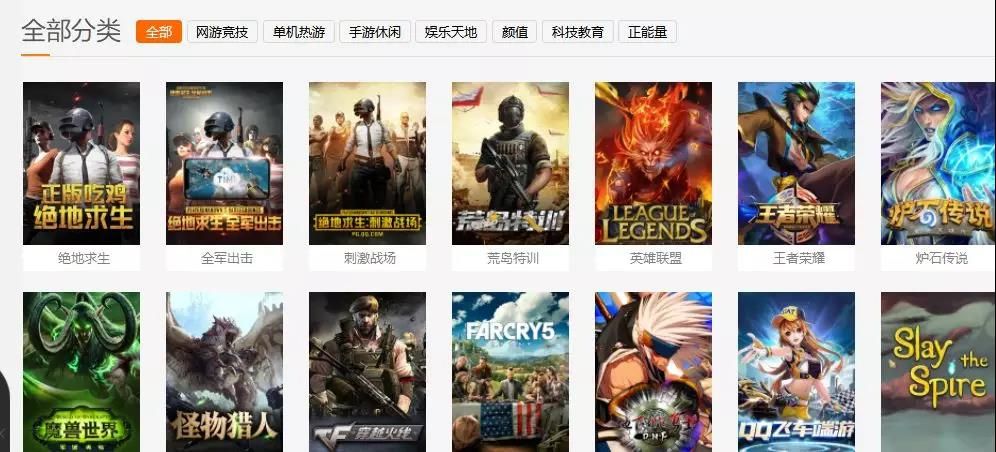Open the QQ飞车端游 game tile
996x452 pixels.
point(796,372)
